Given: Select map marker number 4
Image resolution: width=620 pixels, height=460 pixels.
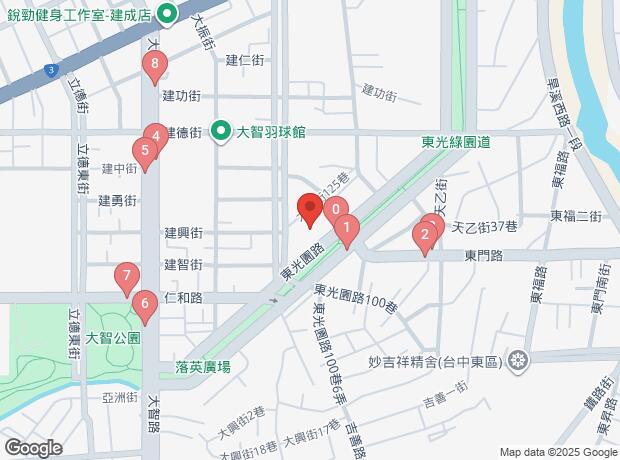Looking at the screenshot, I should point(155,135).
